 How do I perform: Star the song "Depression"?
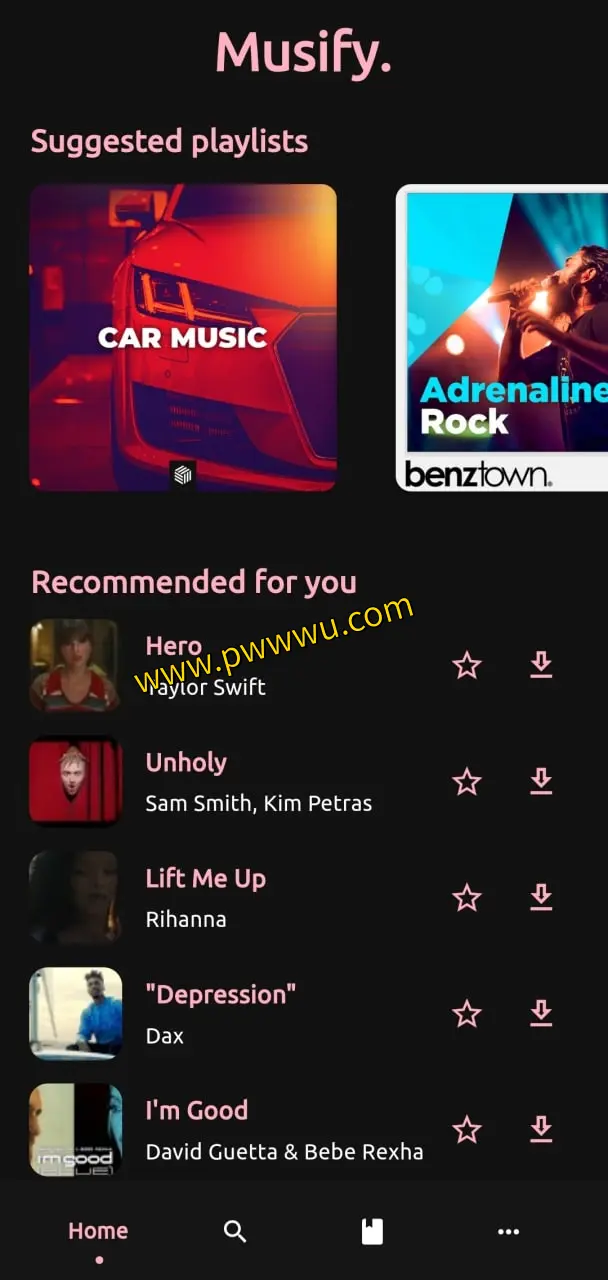coord(467,1013)
